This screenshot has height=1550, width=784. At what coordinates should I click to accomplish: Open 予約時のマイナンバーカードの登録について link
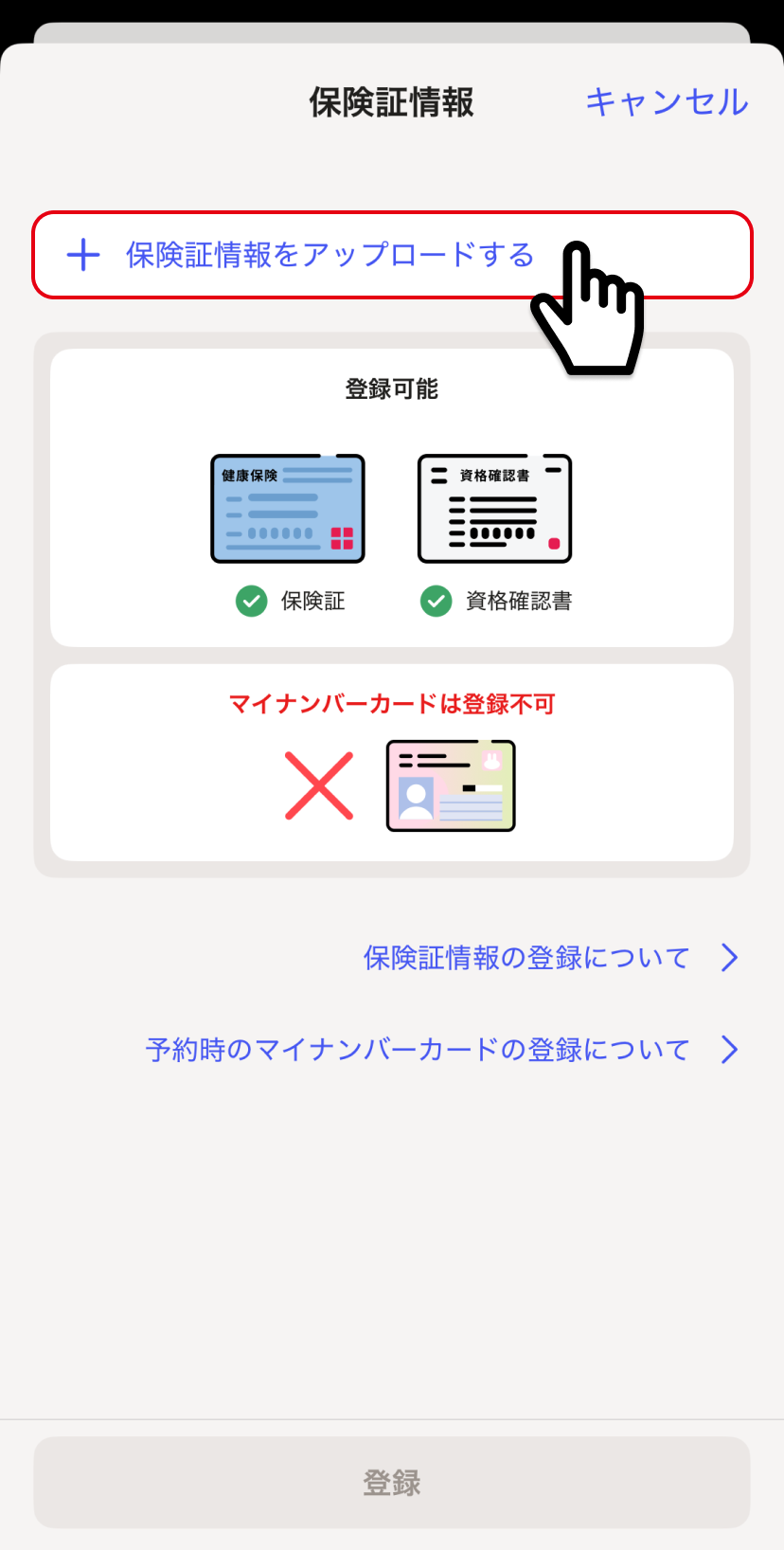(441, 1050)
